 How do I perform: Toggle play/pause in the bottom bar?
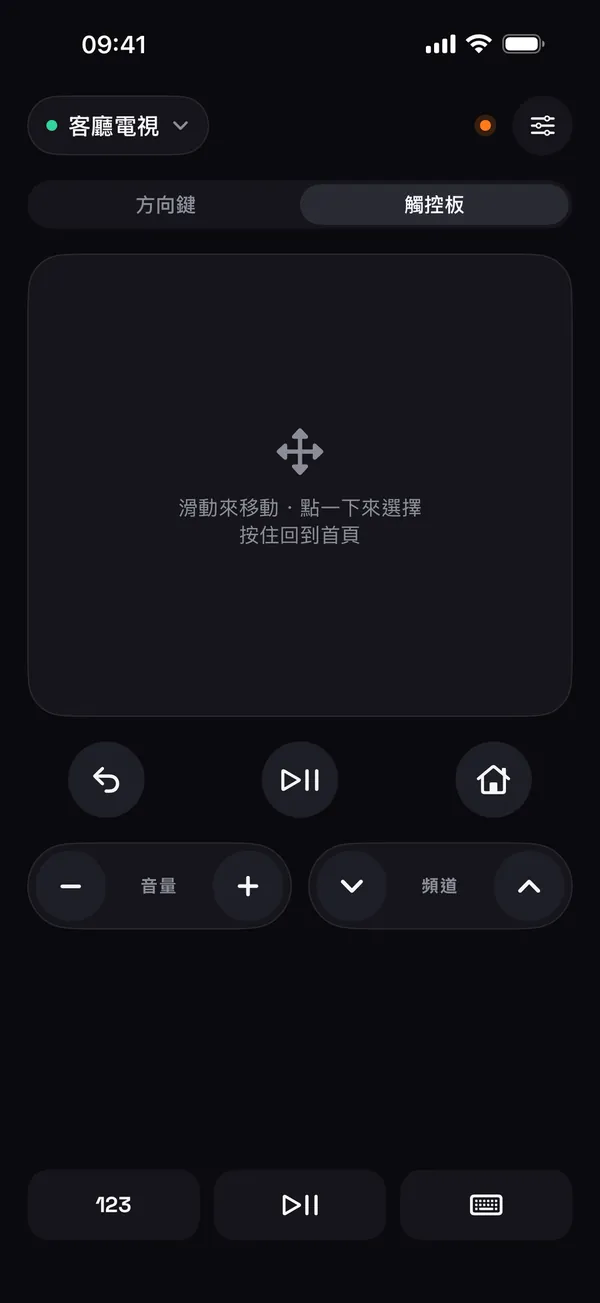(x=300, y=1205)
